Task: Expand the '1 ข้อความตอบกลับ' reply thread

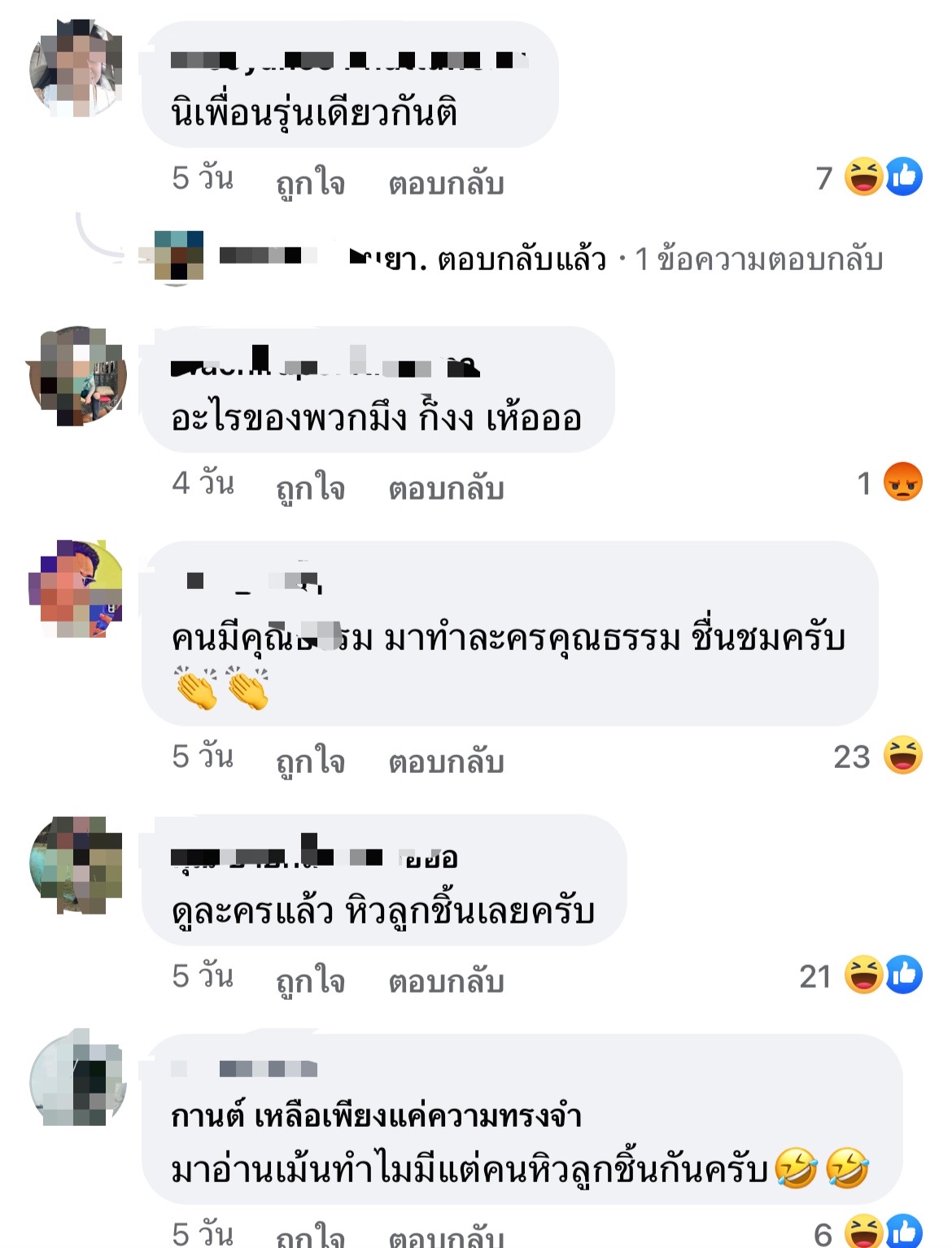Action: tap(758, 260)
